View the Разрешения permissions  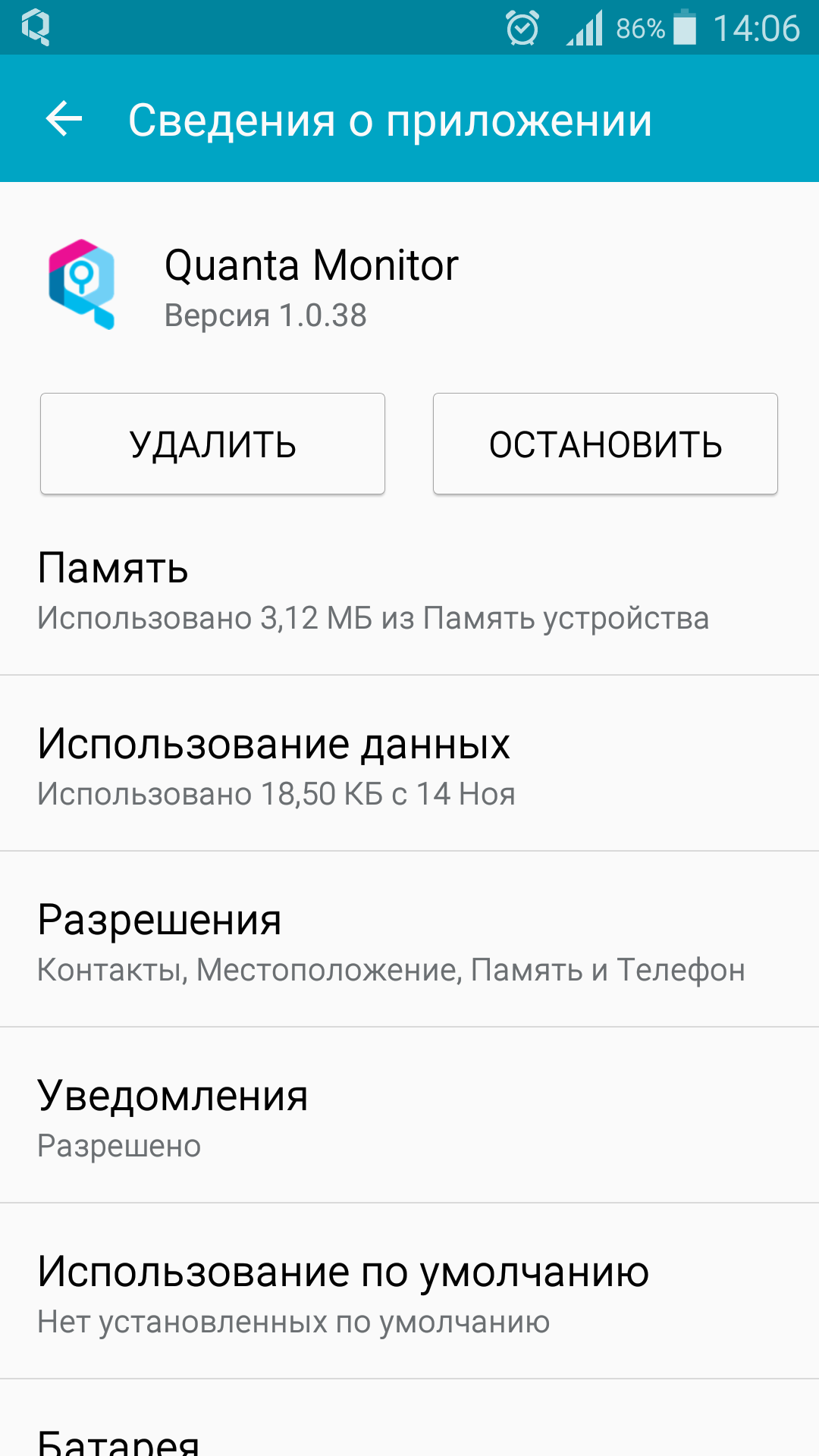tap(409, 940)
